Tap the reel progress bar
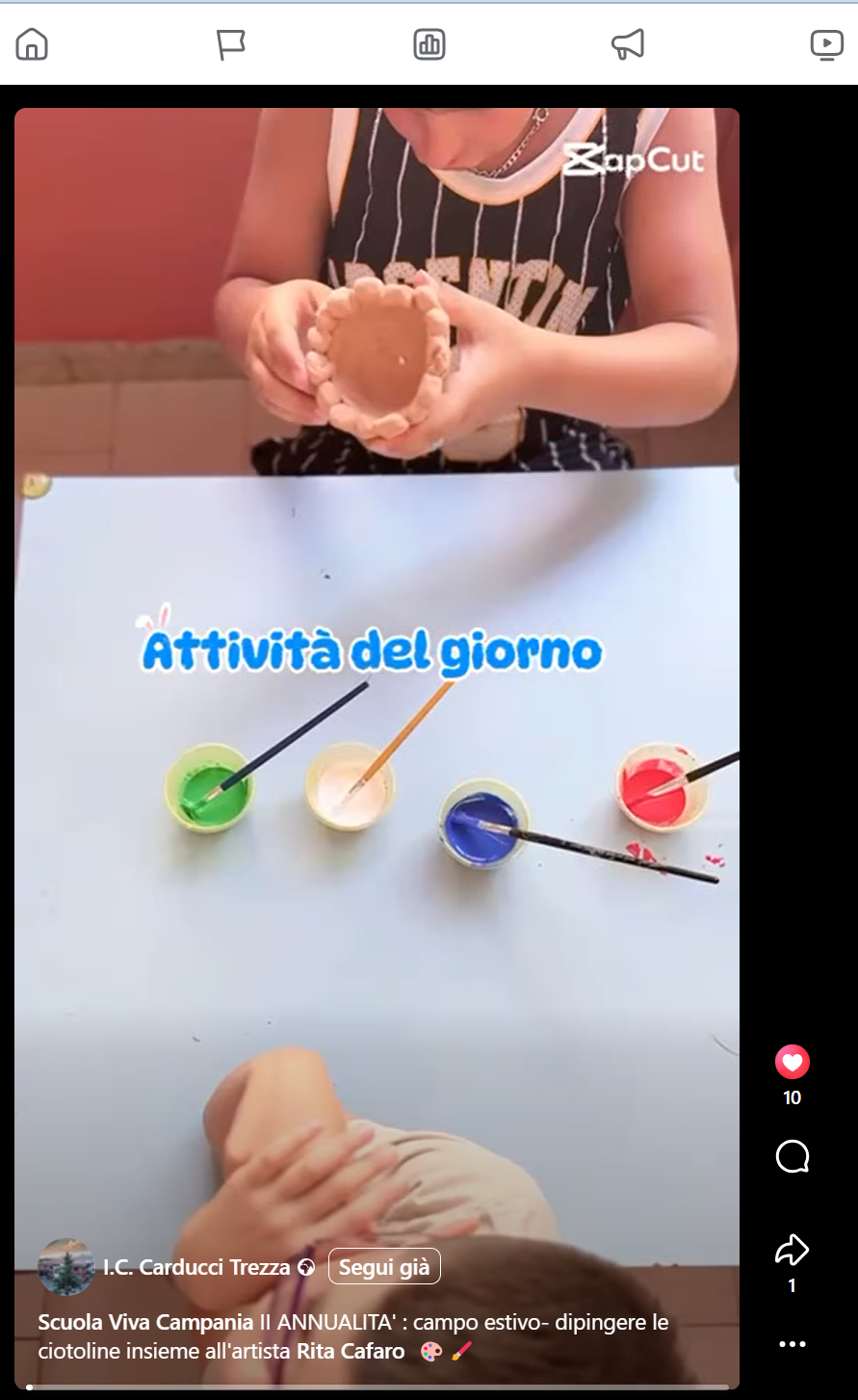 pos(377,1387)
